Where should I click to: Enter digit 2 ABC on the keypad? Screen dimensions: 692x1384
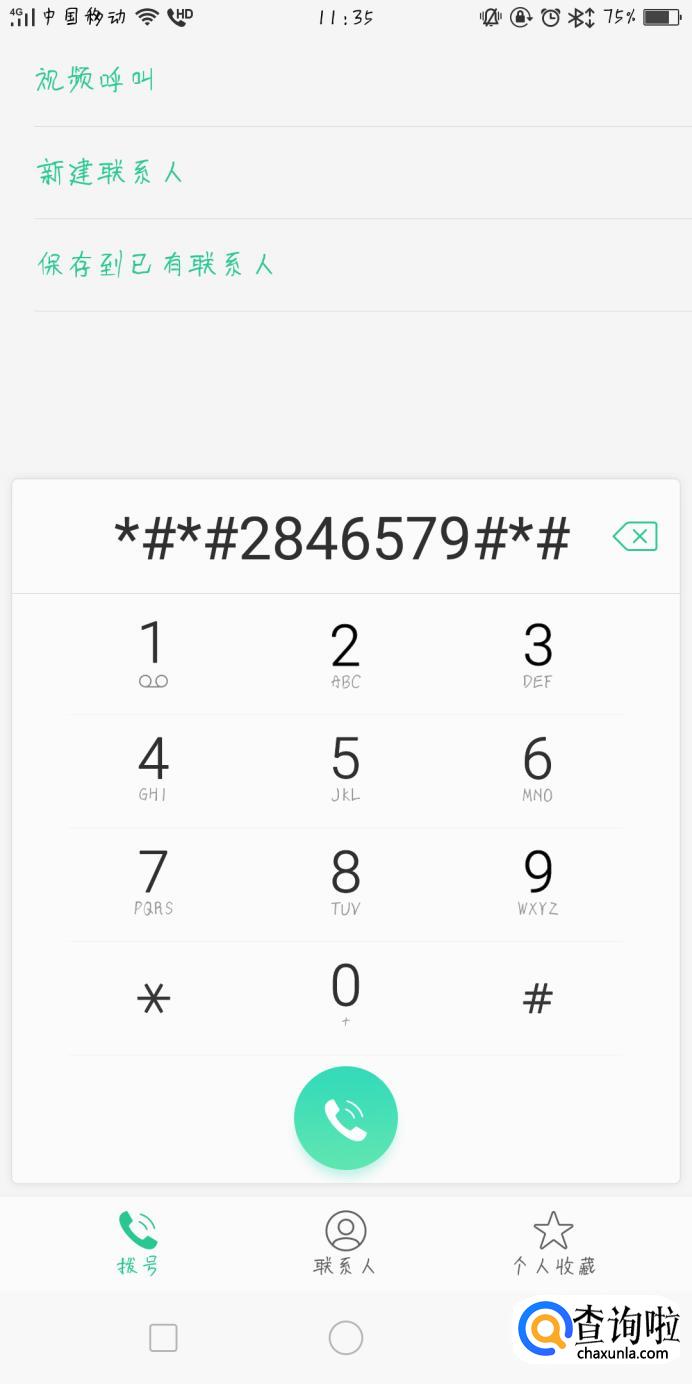(x=346, y=655)
